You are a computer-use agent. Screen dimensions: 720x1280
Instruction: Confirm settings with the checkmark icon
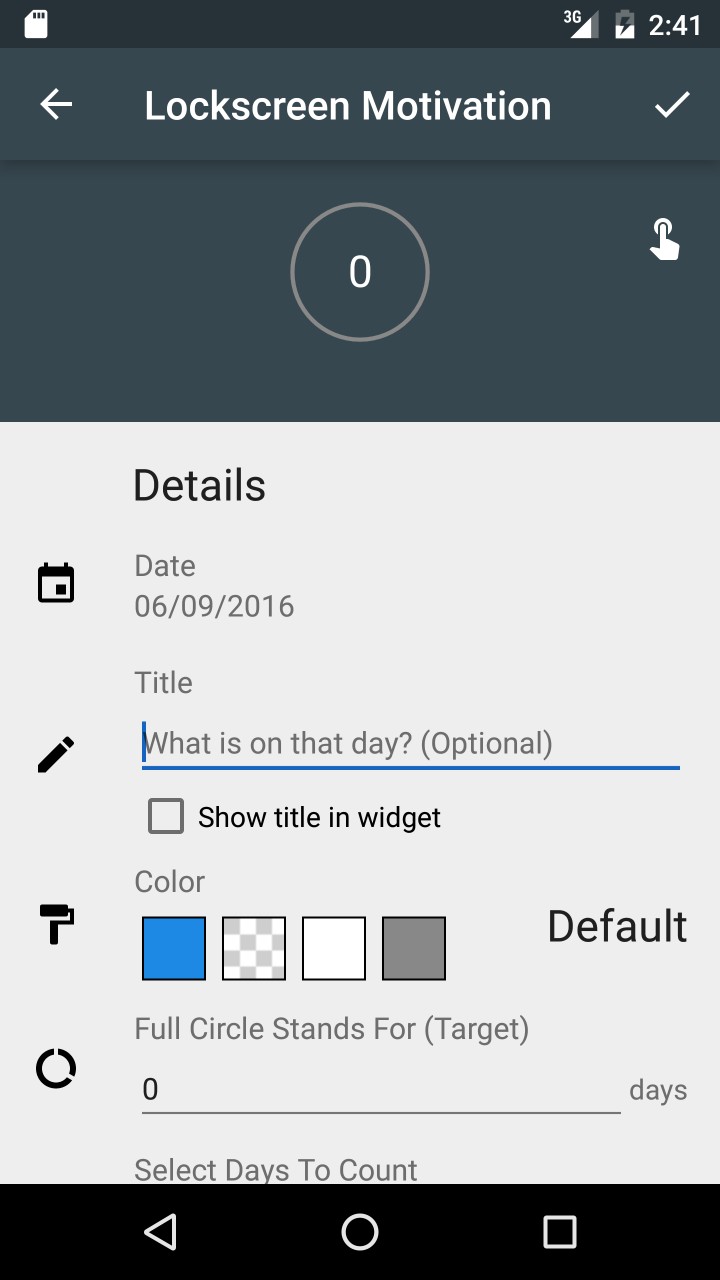pyautogui.click(x=672, y=105)
